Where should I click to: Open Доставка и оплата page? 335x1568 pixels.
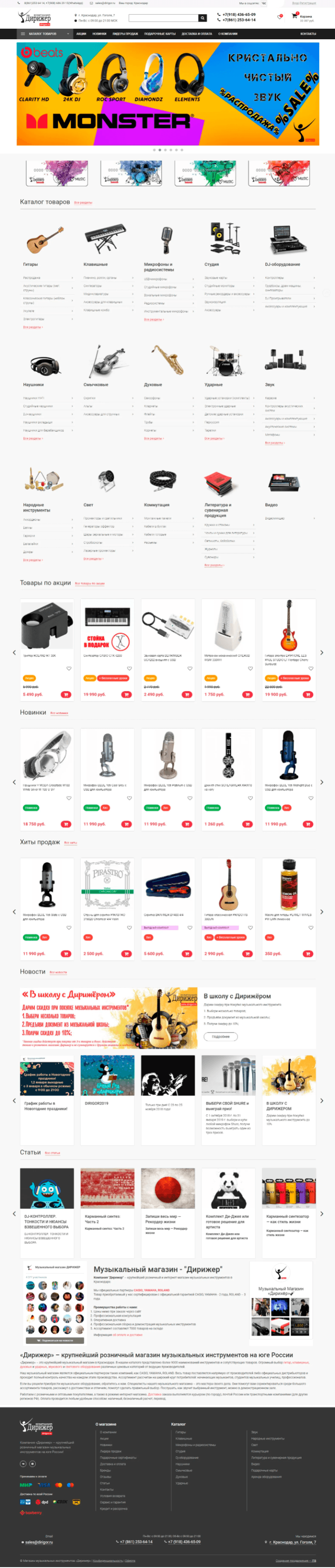point(197,34)
